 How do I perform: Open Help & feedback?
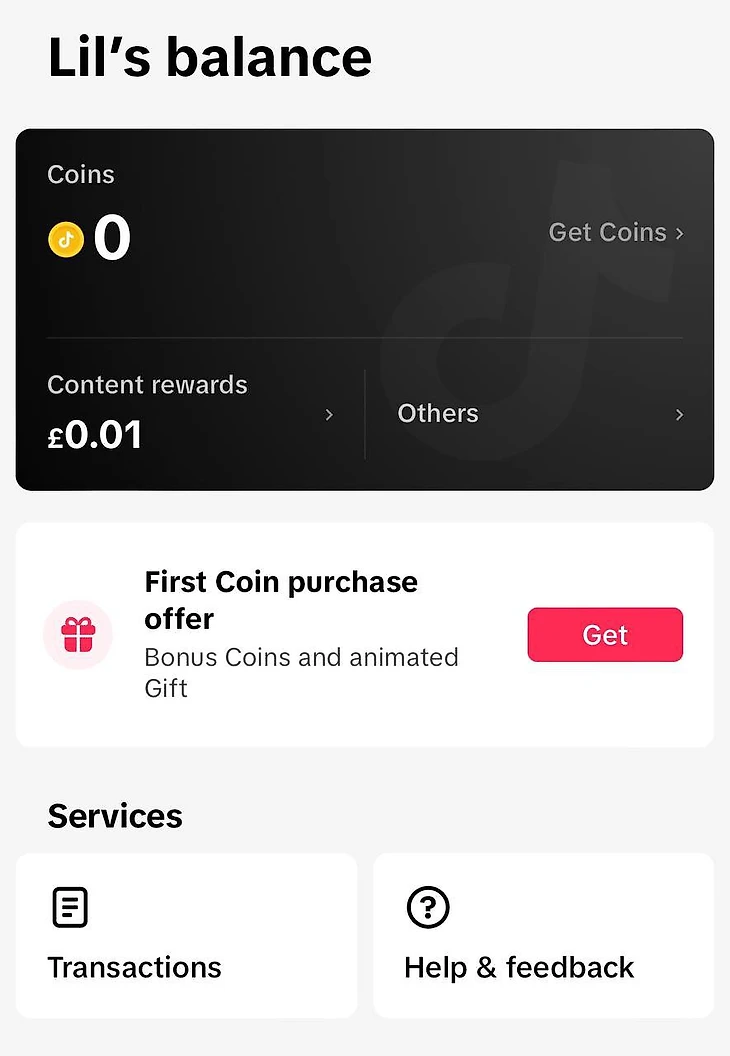(543, 935)
